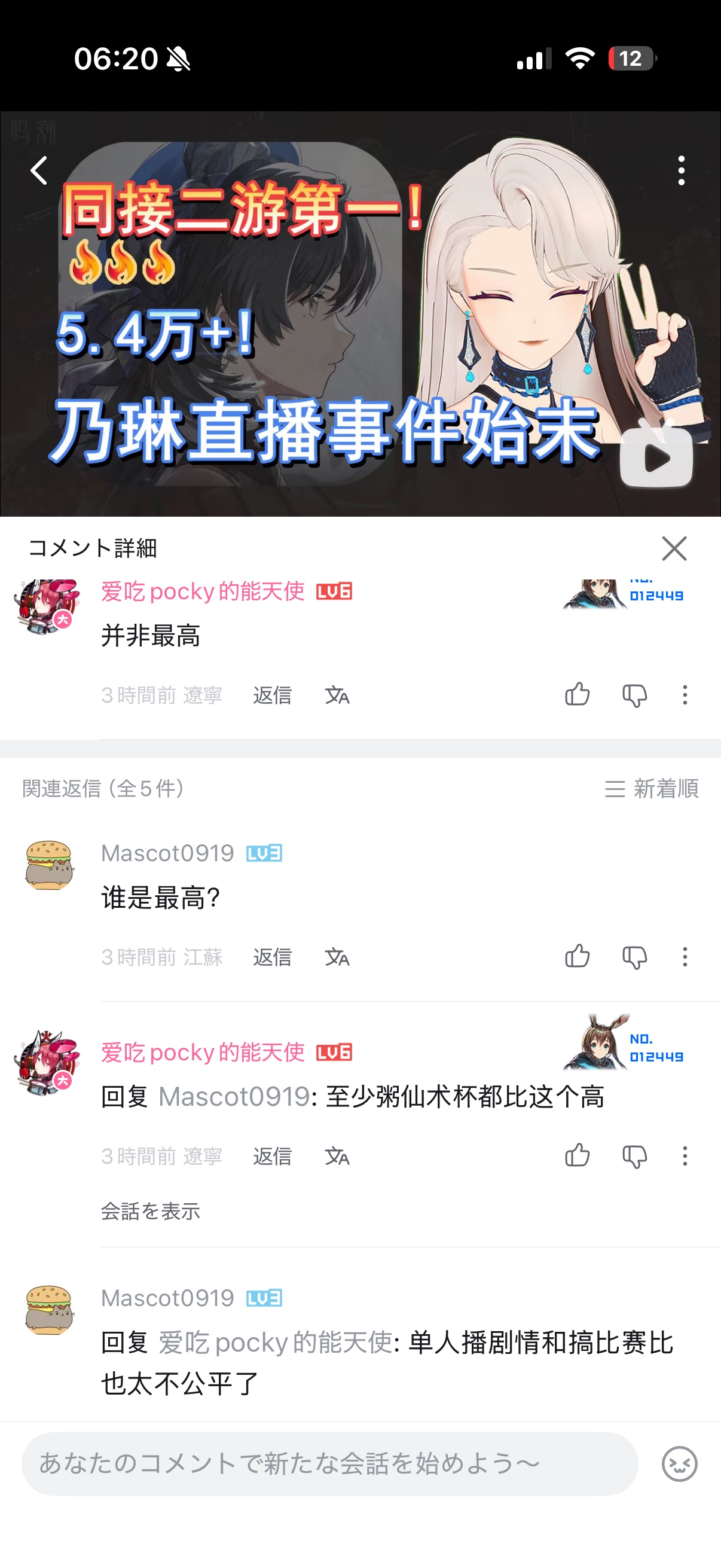Close the コメント詳細 panel
This screenshot has height=1568, width=721.
pyautogui.click(x=674, y=548)
